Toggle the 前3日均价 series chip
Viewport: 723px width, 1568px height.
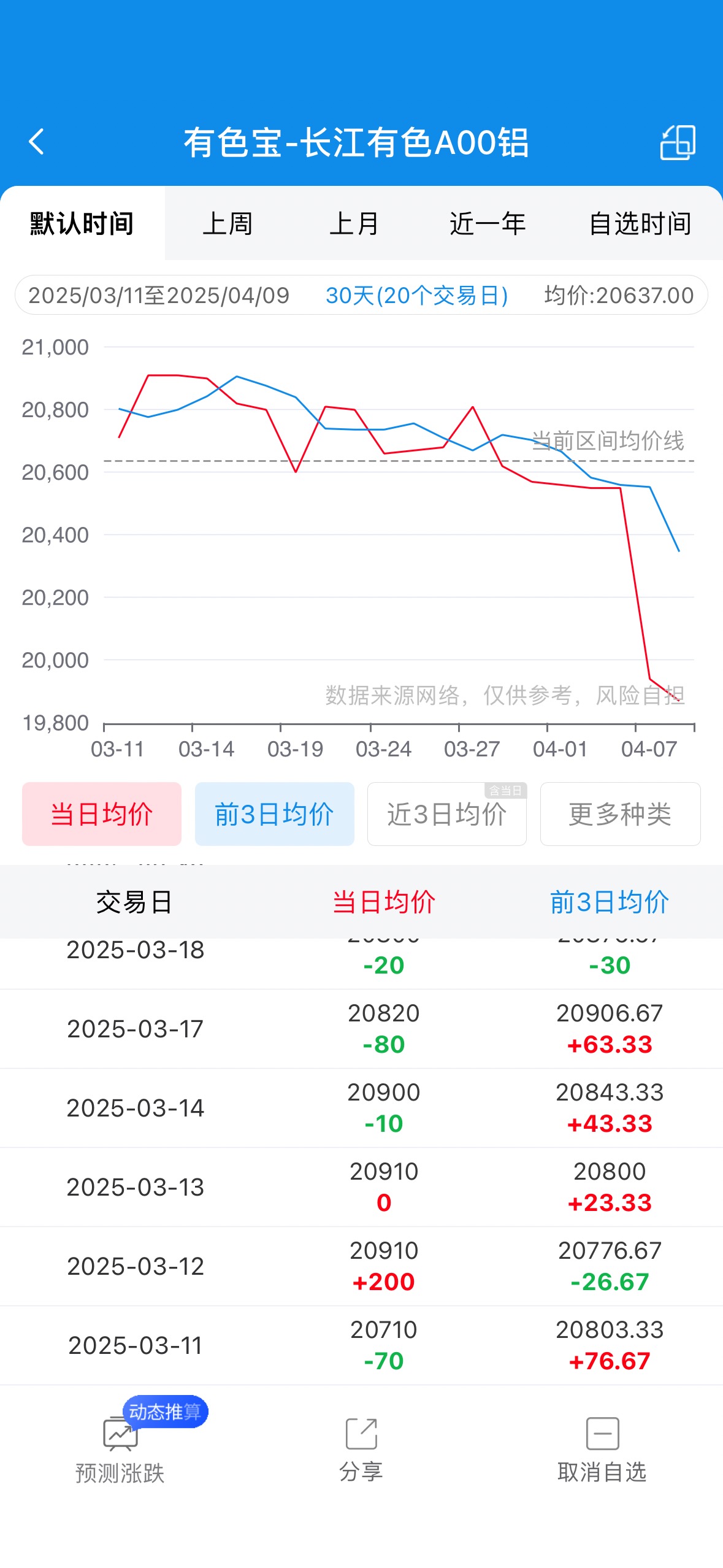tap(274, 814)
